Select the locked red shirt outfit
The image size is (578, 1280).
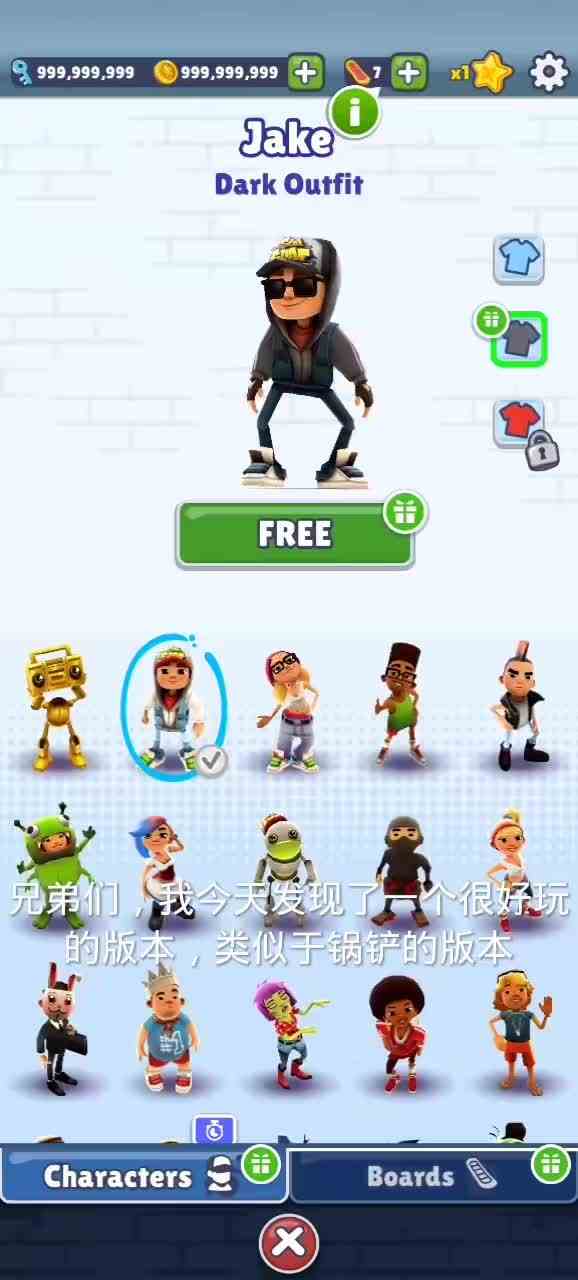[x=519, y=423]
